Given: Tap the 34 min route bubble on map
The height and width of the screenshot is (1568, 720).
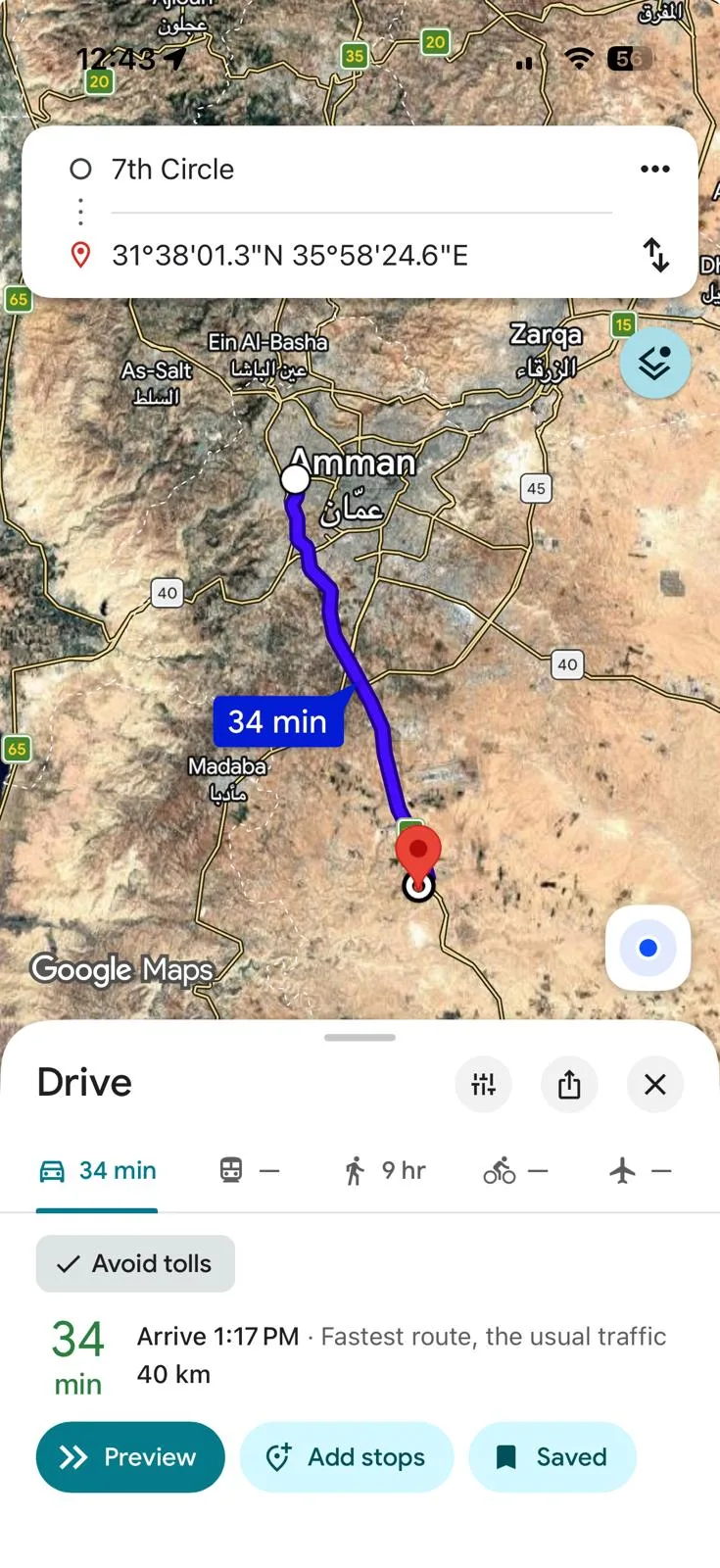Looking at the screenshot, I should (x=277, y=721).
